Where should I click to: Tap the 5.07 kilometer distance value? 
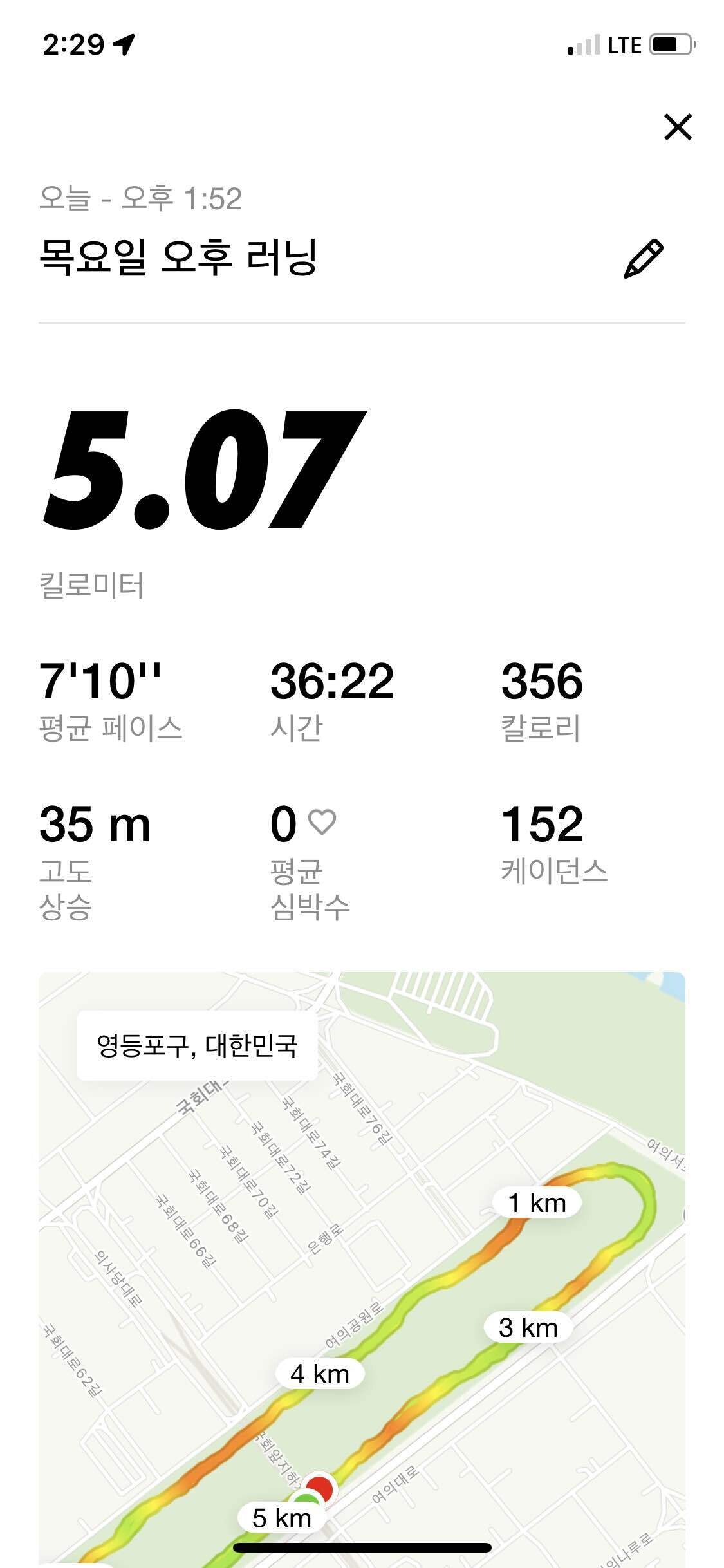pyautogui.click(x=196, y=476)
